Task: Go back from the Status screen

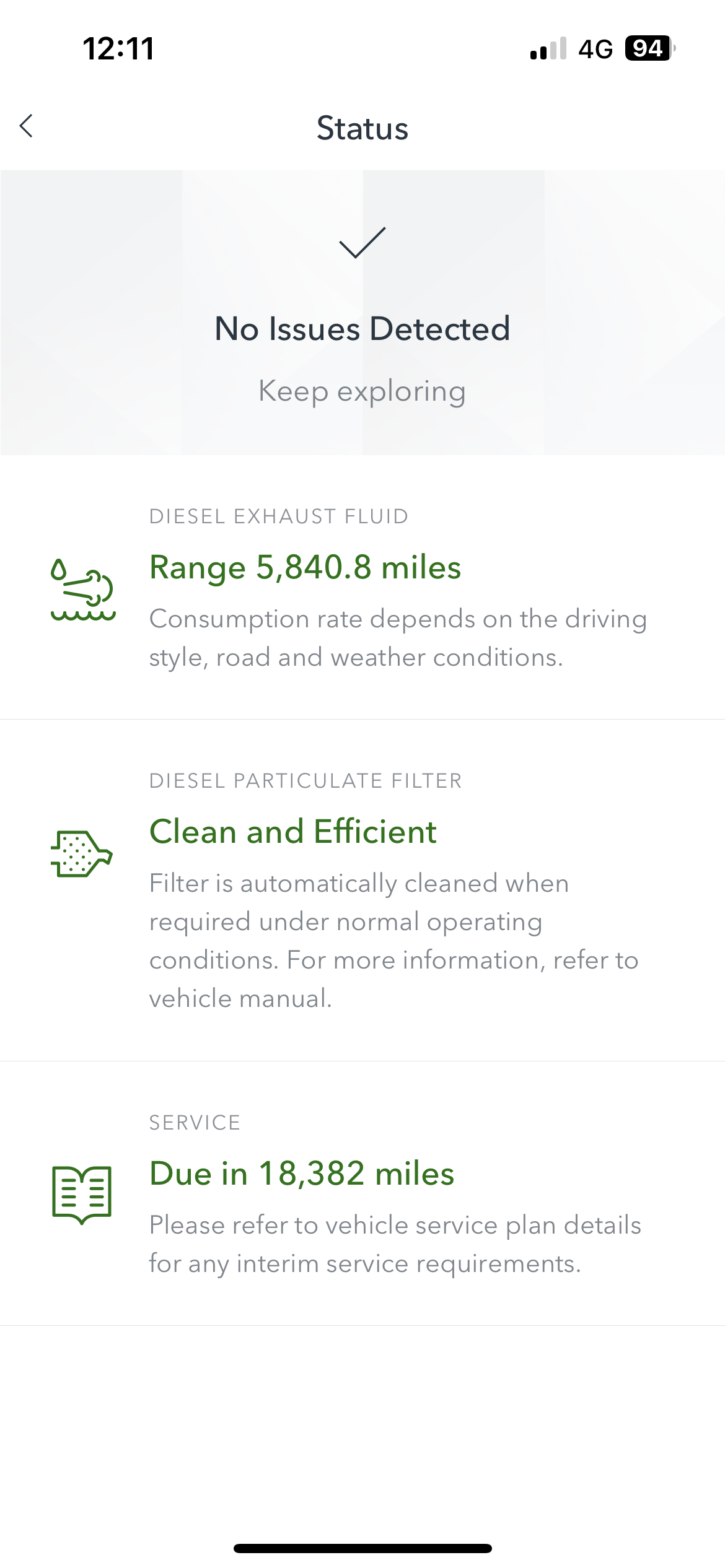Action: 26,126
